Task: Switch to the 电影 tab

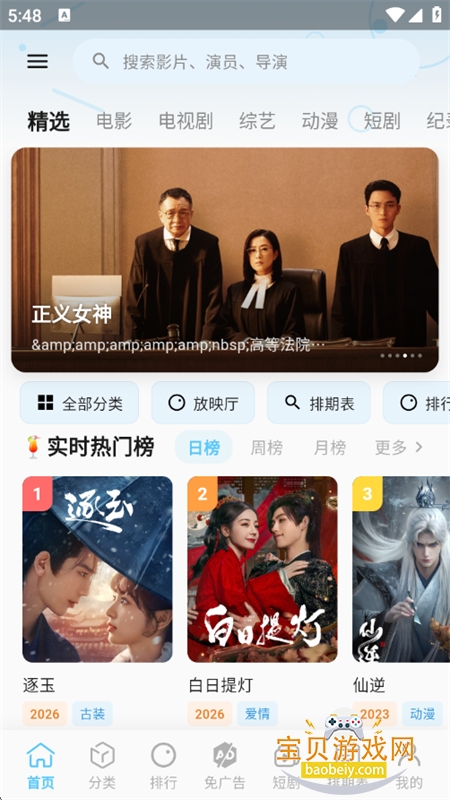Action: tap(114, 121)
